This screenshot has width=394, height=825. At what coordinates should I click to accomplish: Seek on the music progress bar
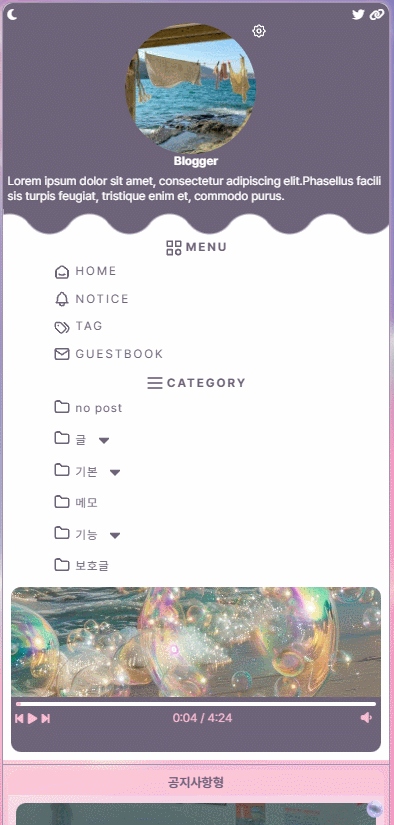click(196, 703)
